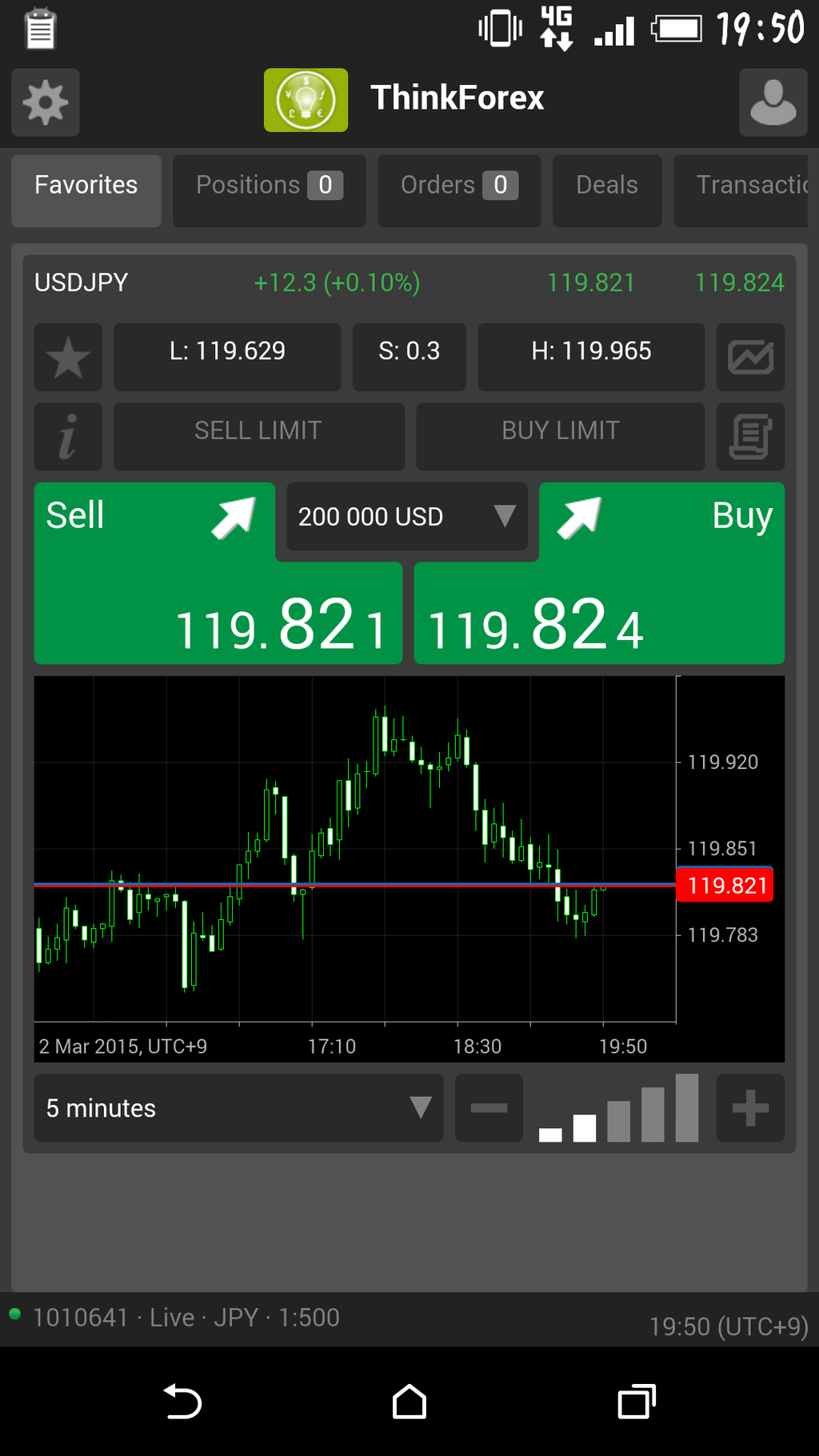Zoom out the chart with minus

click(x=489, y=1108)
